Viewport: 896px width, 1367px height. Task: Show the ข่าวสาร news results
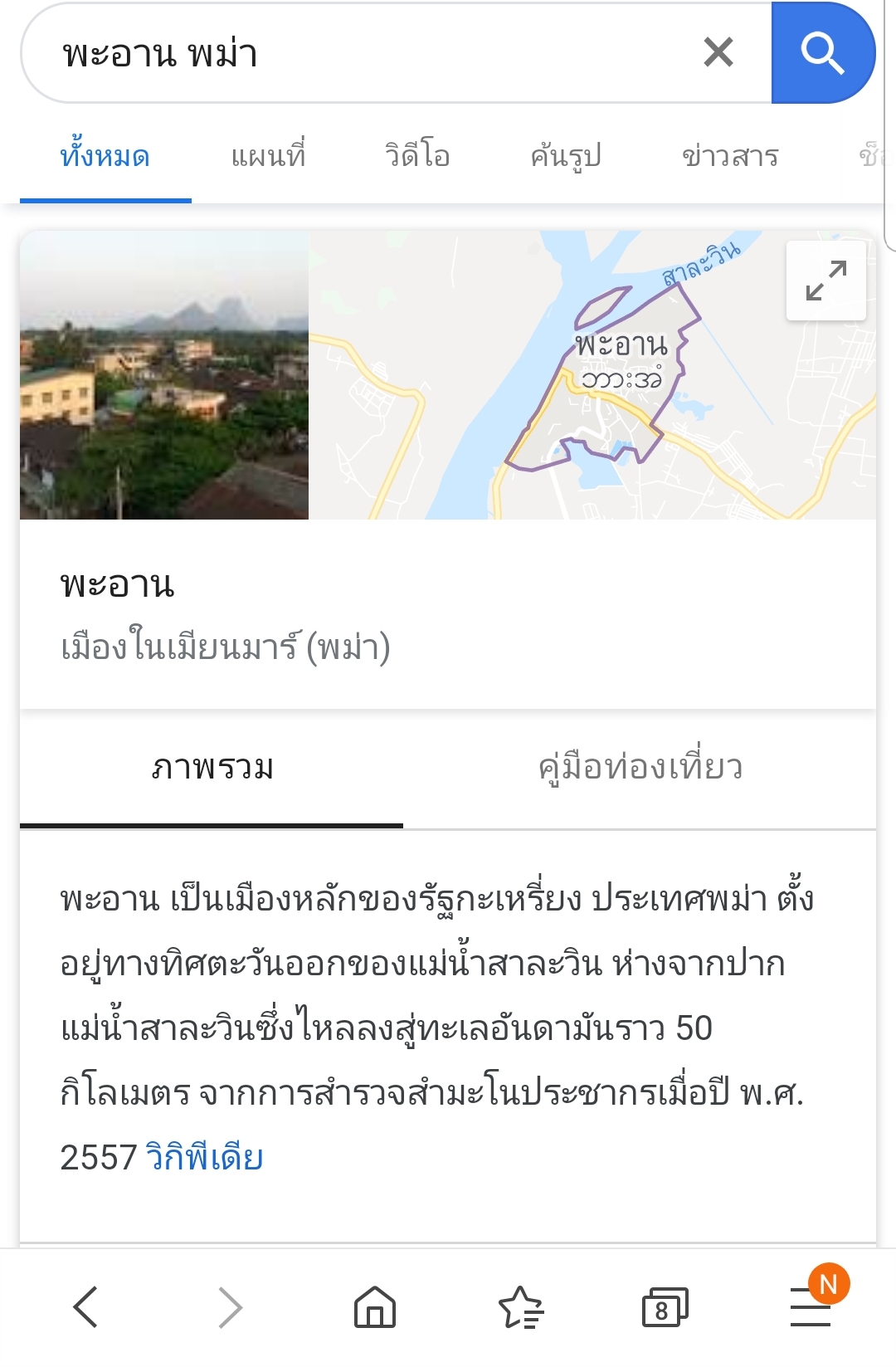730,156
